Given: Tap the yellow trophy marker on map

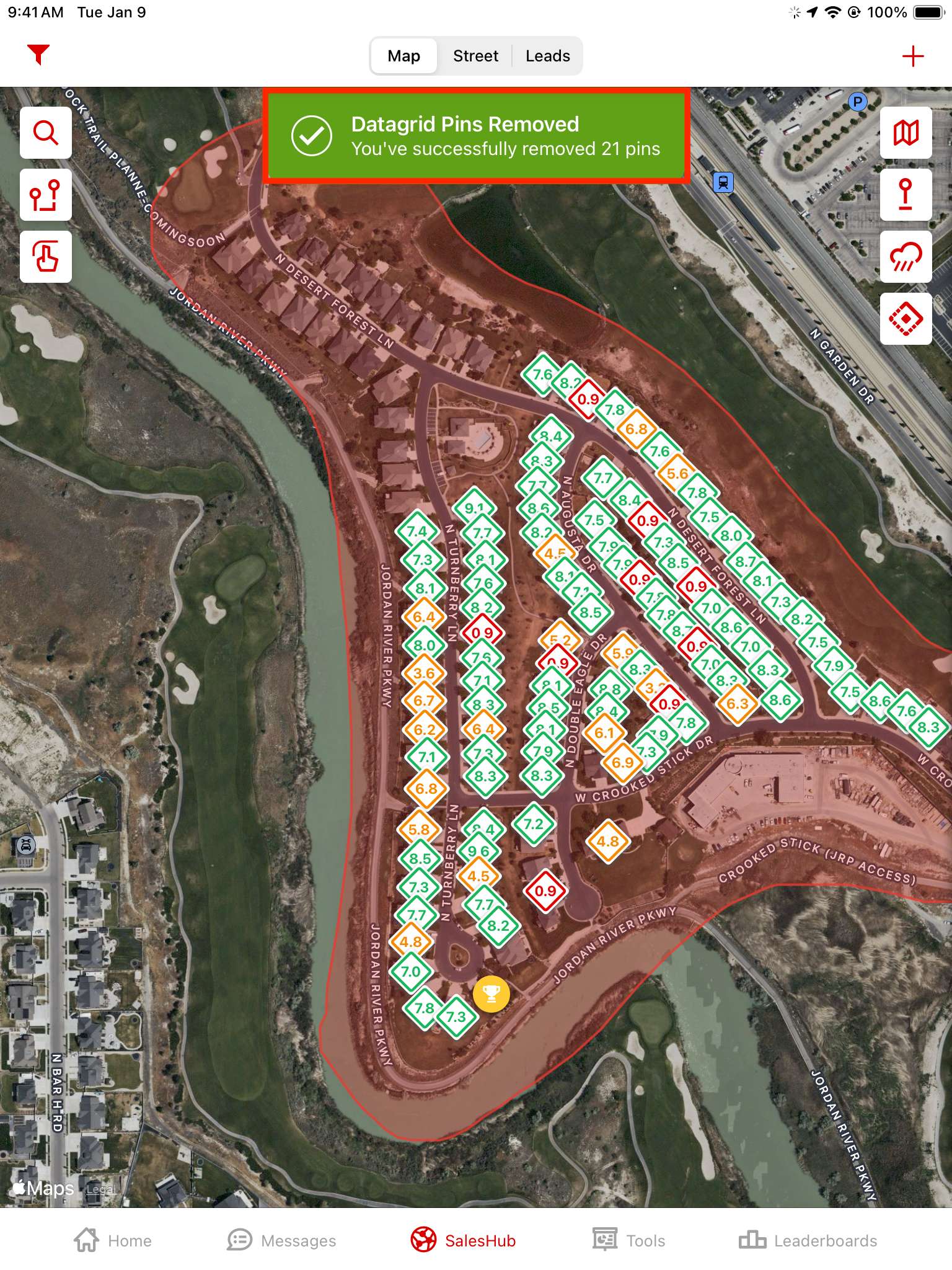Looking at the screenshot, I should point(491,994).
